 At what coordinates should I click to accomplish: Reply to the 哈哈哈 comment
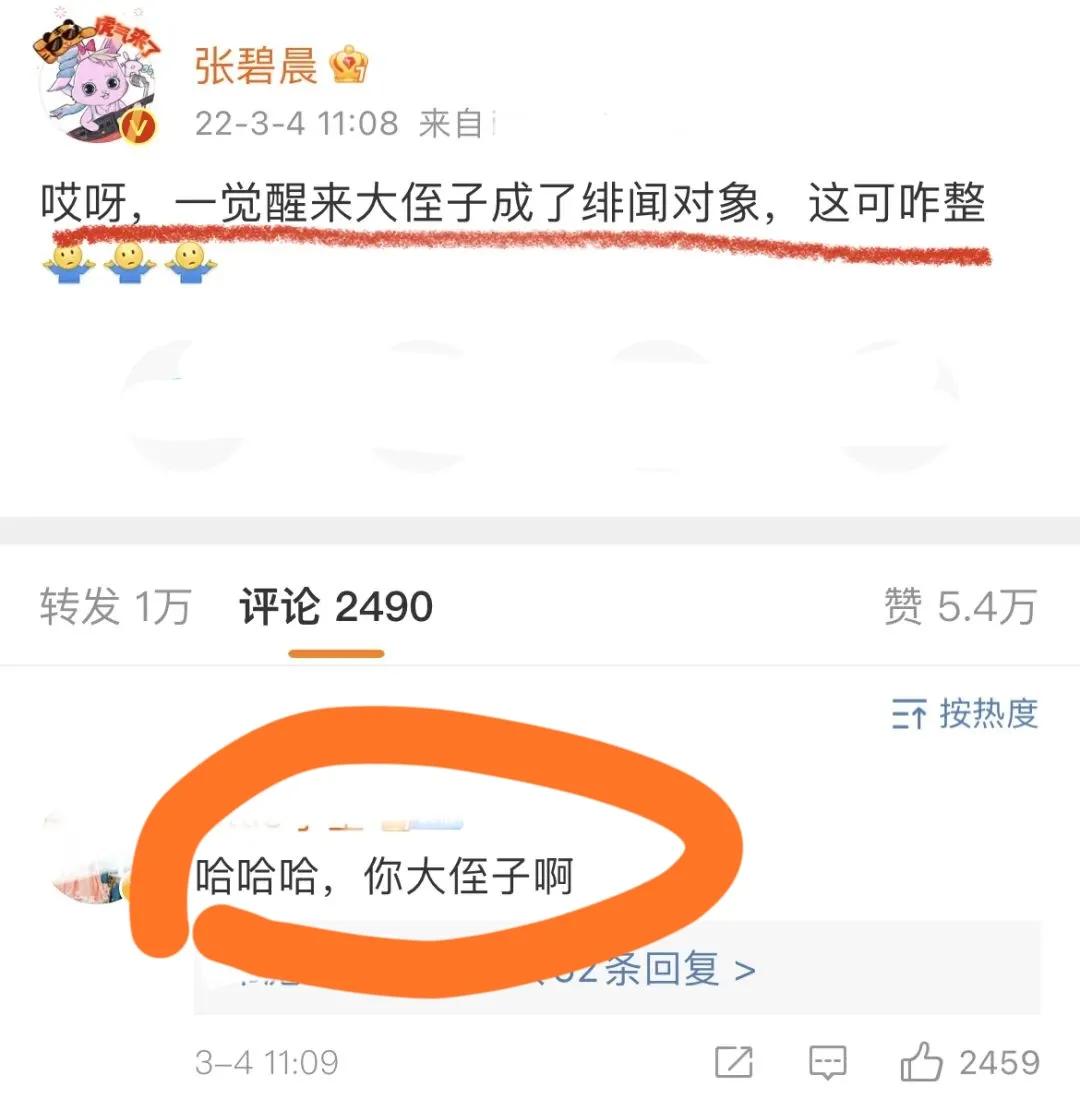tap(827, 1062)
